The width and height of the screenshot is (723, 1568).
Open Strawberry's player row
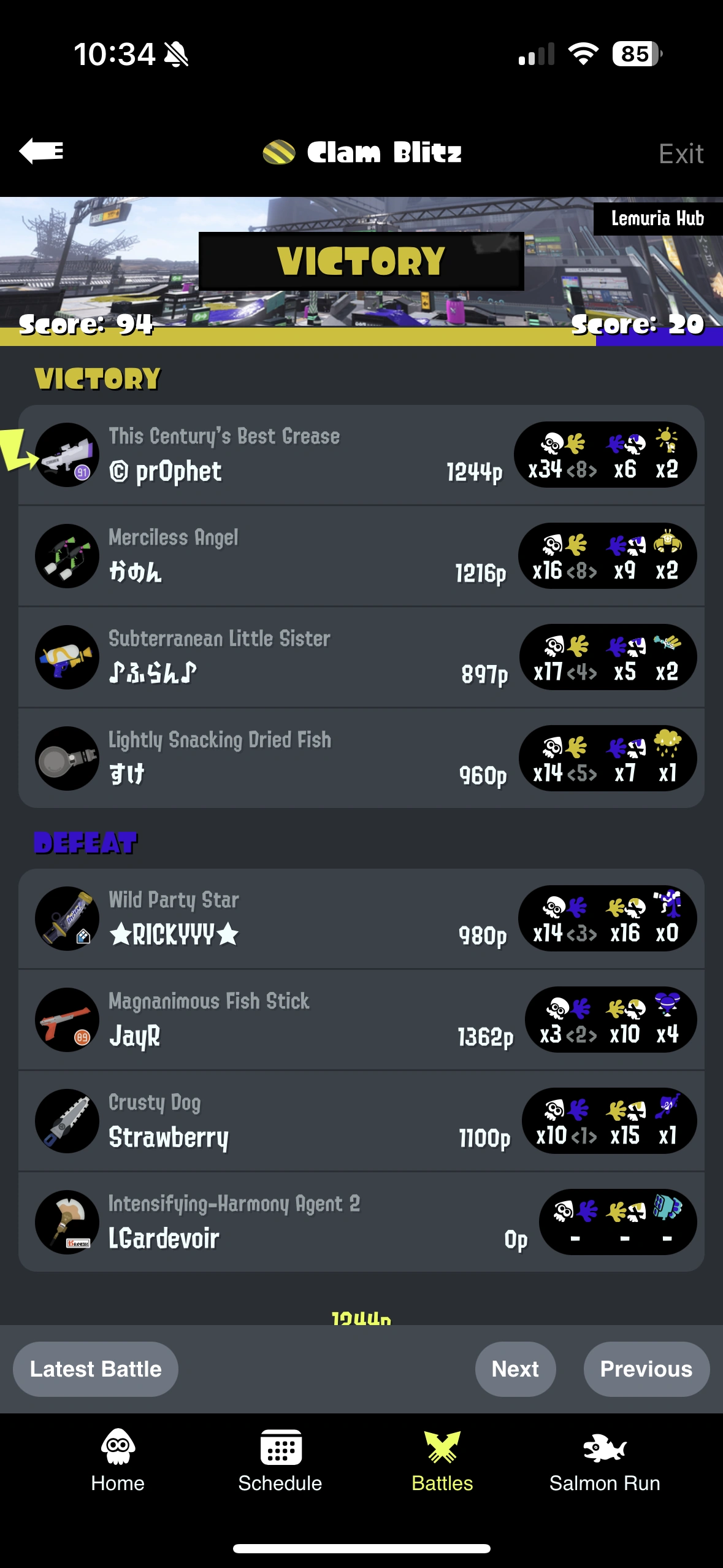(276, 1121)
